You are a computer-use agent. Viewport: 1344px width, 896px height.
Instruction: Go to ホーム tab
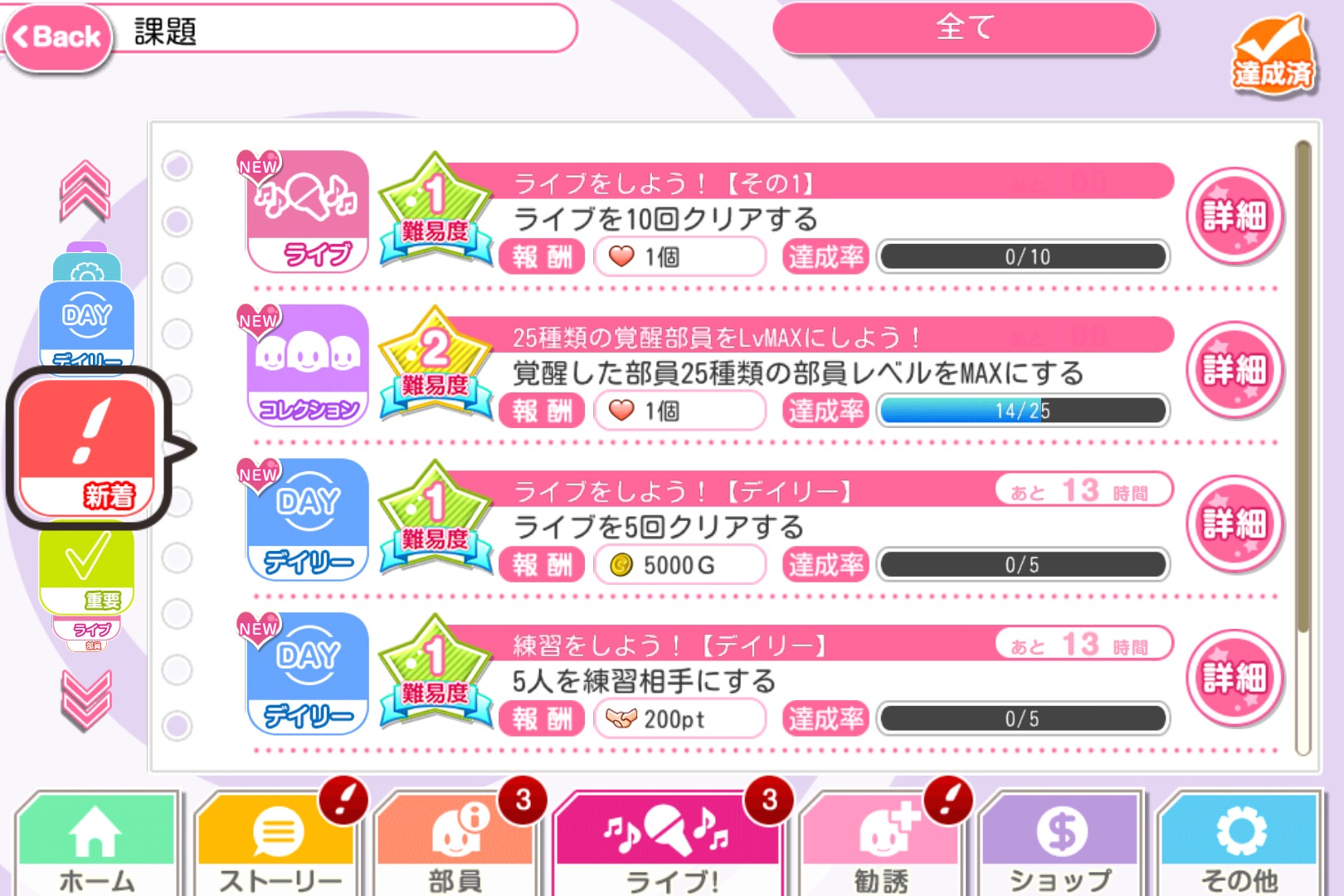[x=96, y=845]
